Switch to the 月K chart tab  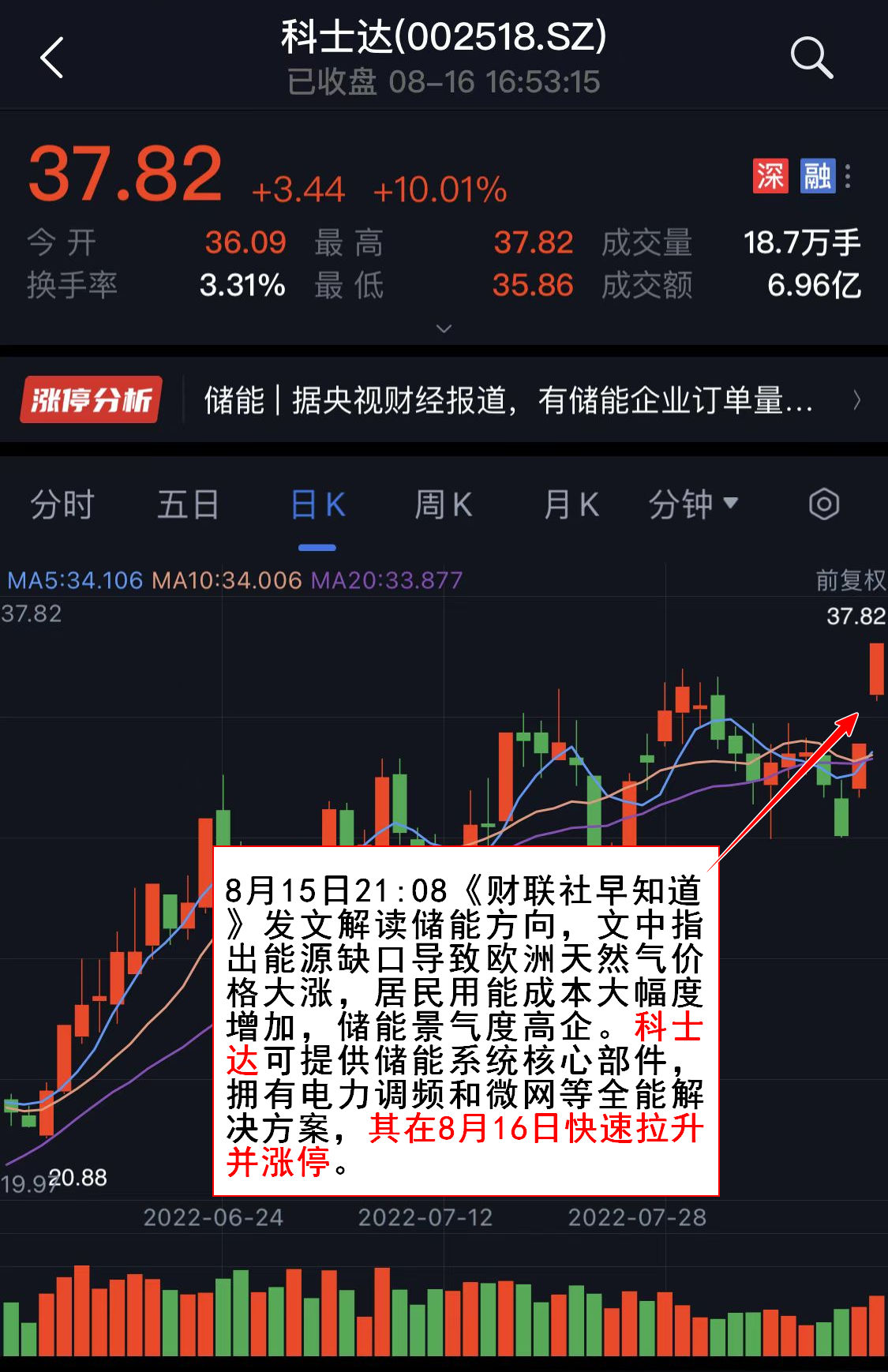(x=571, y=504)
